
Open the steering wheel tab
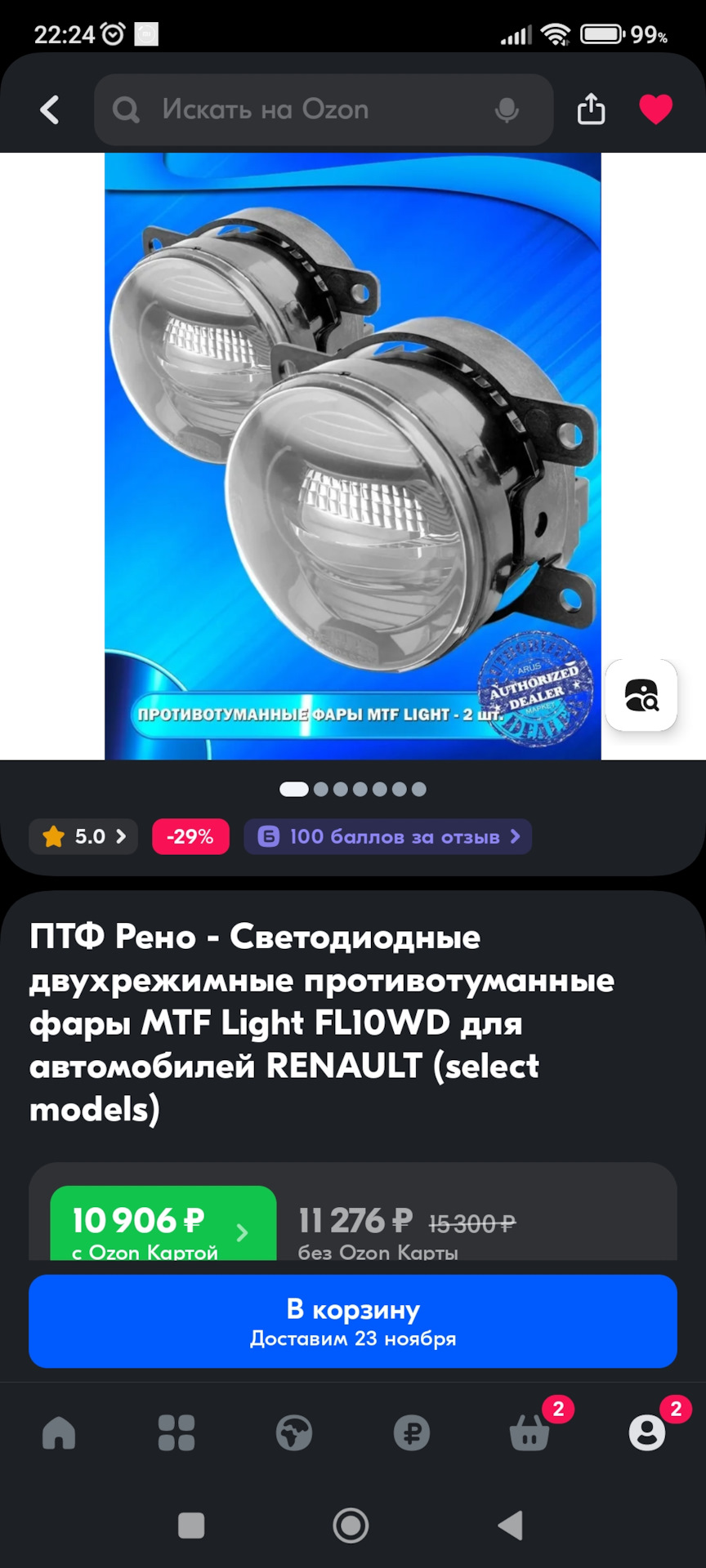tap(294, 1432)
